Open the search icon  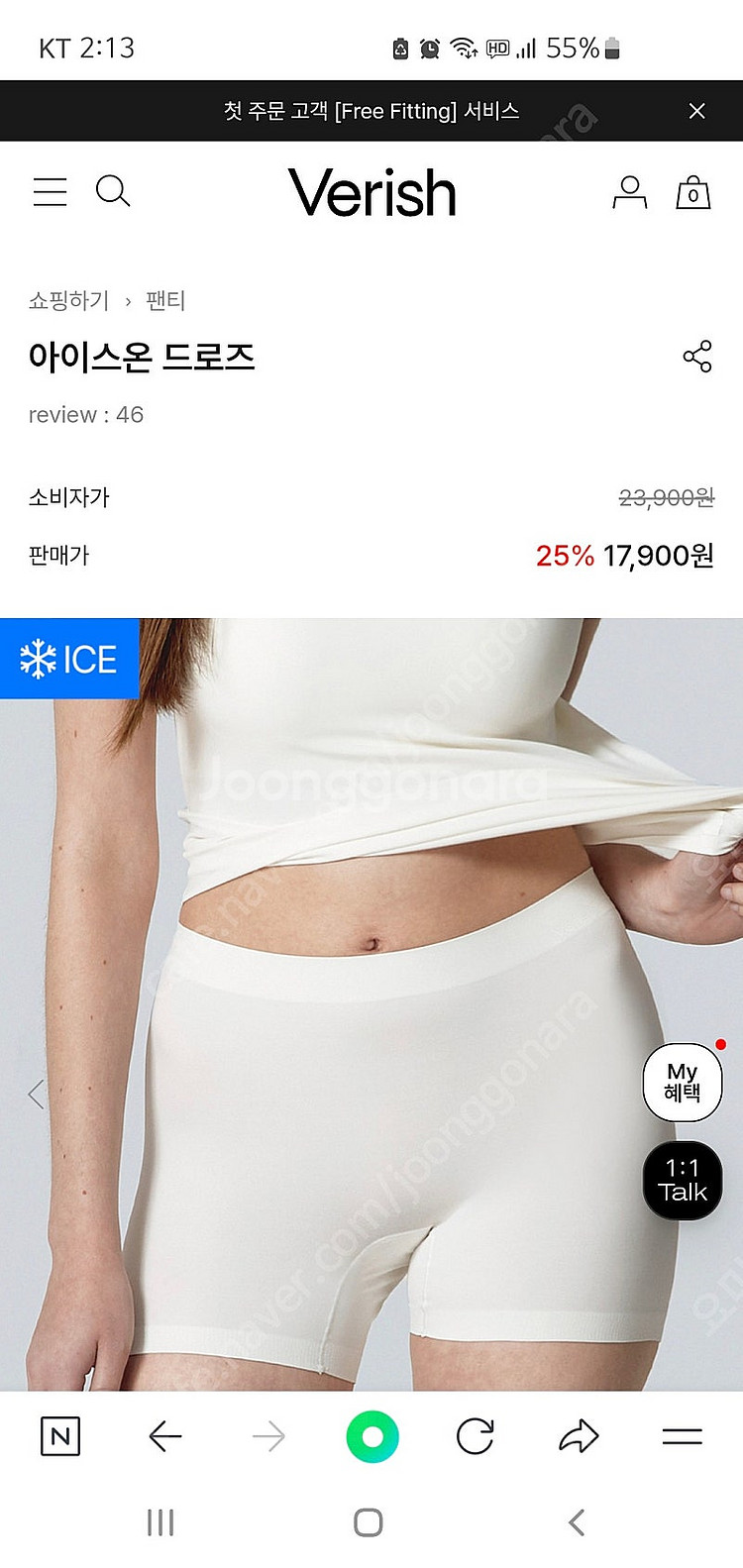113,191
